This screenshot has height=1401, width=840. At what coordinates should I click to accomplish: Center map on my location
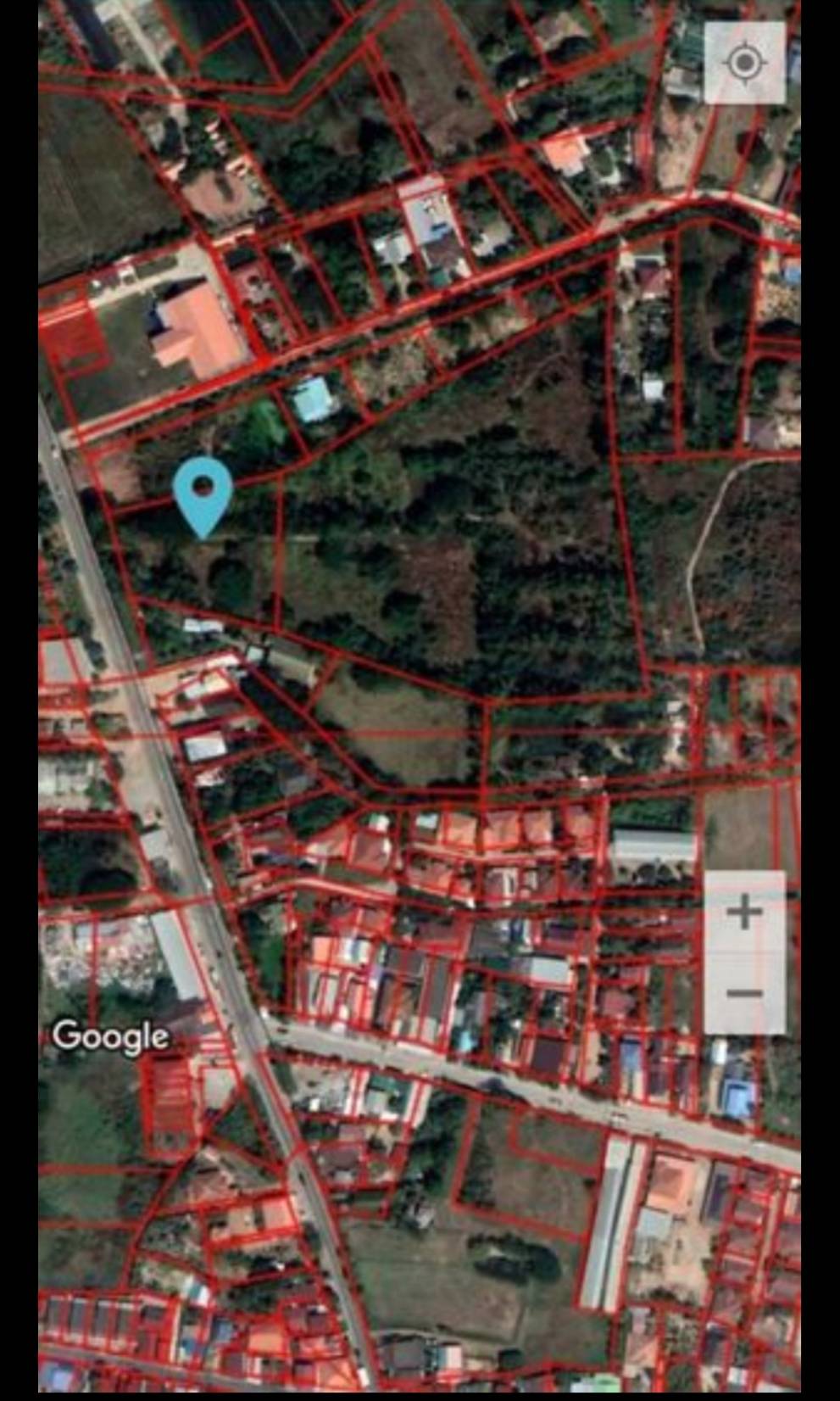745,63
